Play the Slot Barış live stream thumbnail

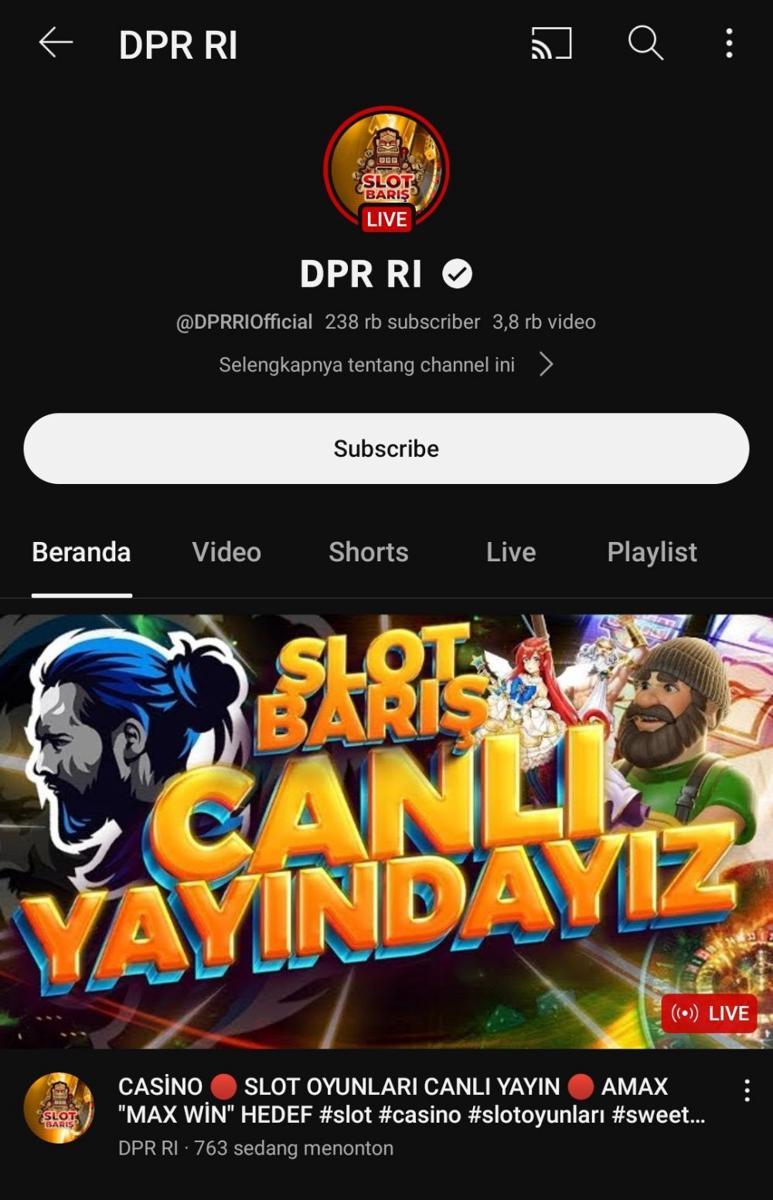(386, 830)
